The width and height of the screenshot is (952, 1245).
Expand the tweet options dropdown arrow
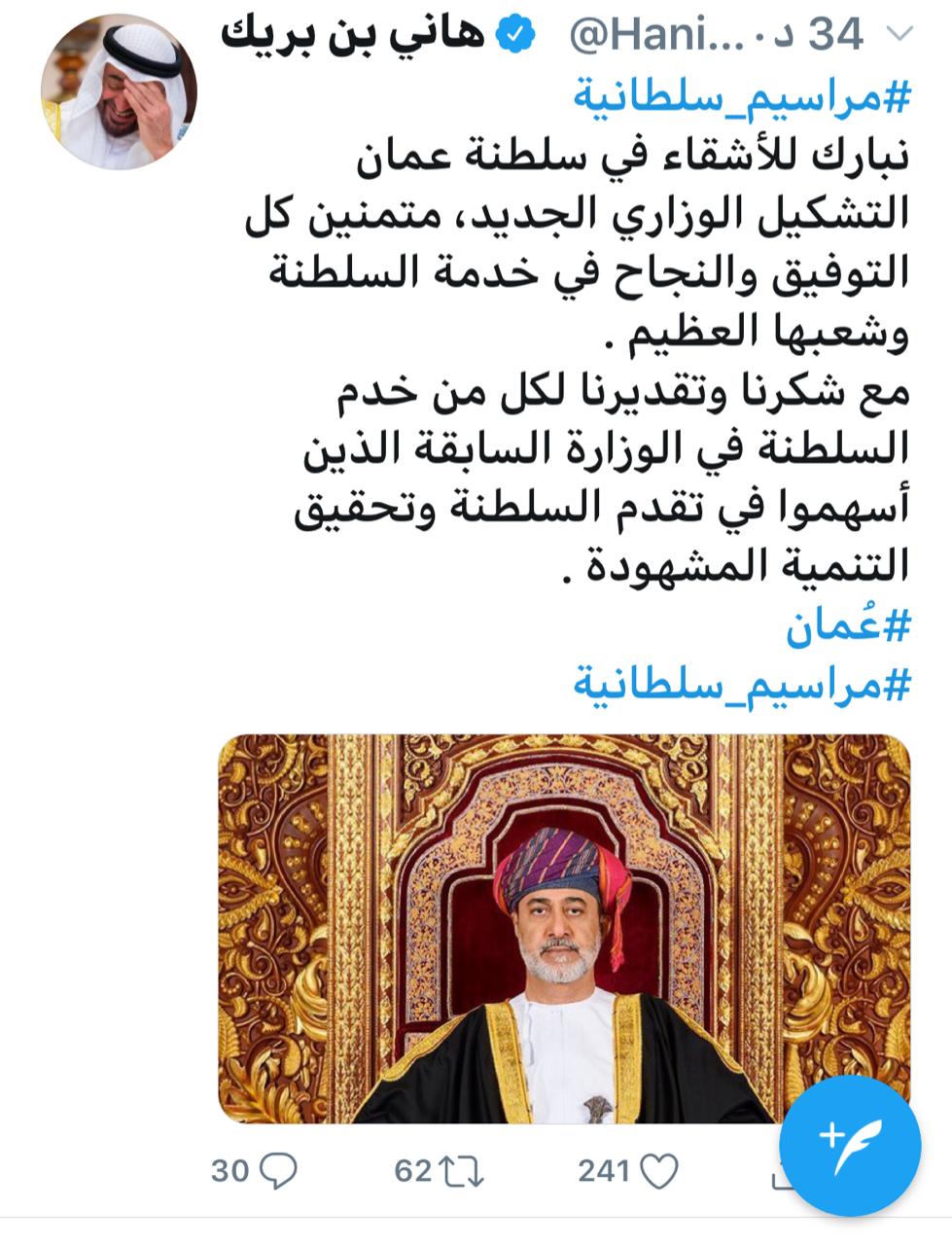pos(901,35)
